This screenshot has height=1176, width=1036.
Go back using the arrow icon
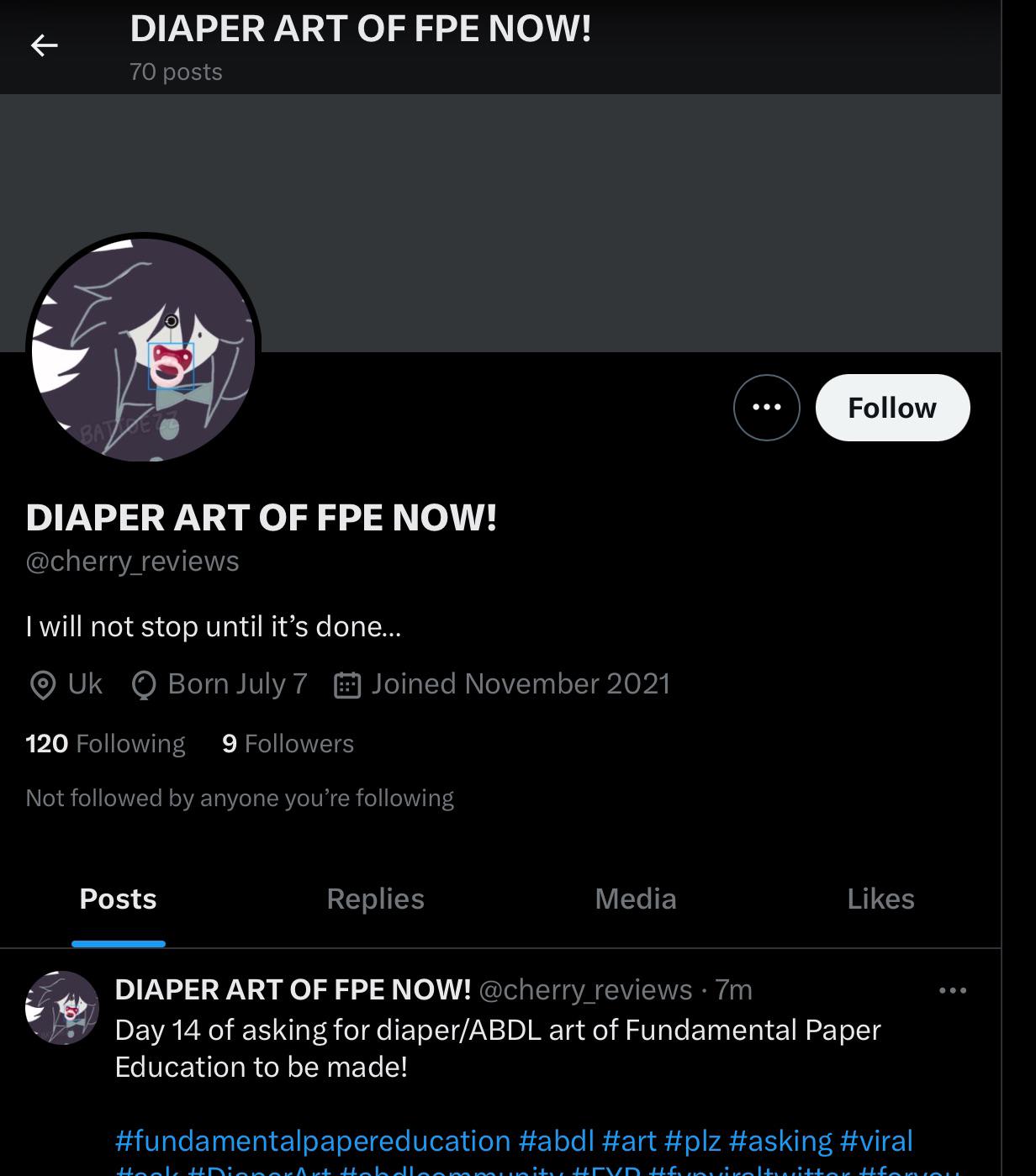tap(45, 45)
